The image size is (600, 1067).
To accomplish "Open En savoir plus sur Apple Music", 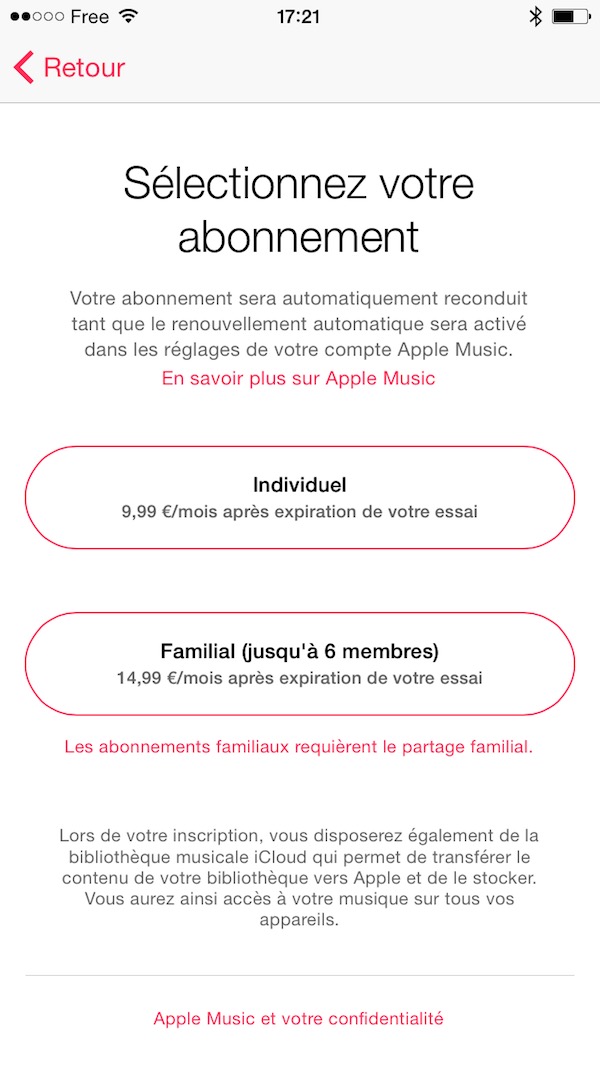I will click(x=299, y=378).
